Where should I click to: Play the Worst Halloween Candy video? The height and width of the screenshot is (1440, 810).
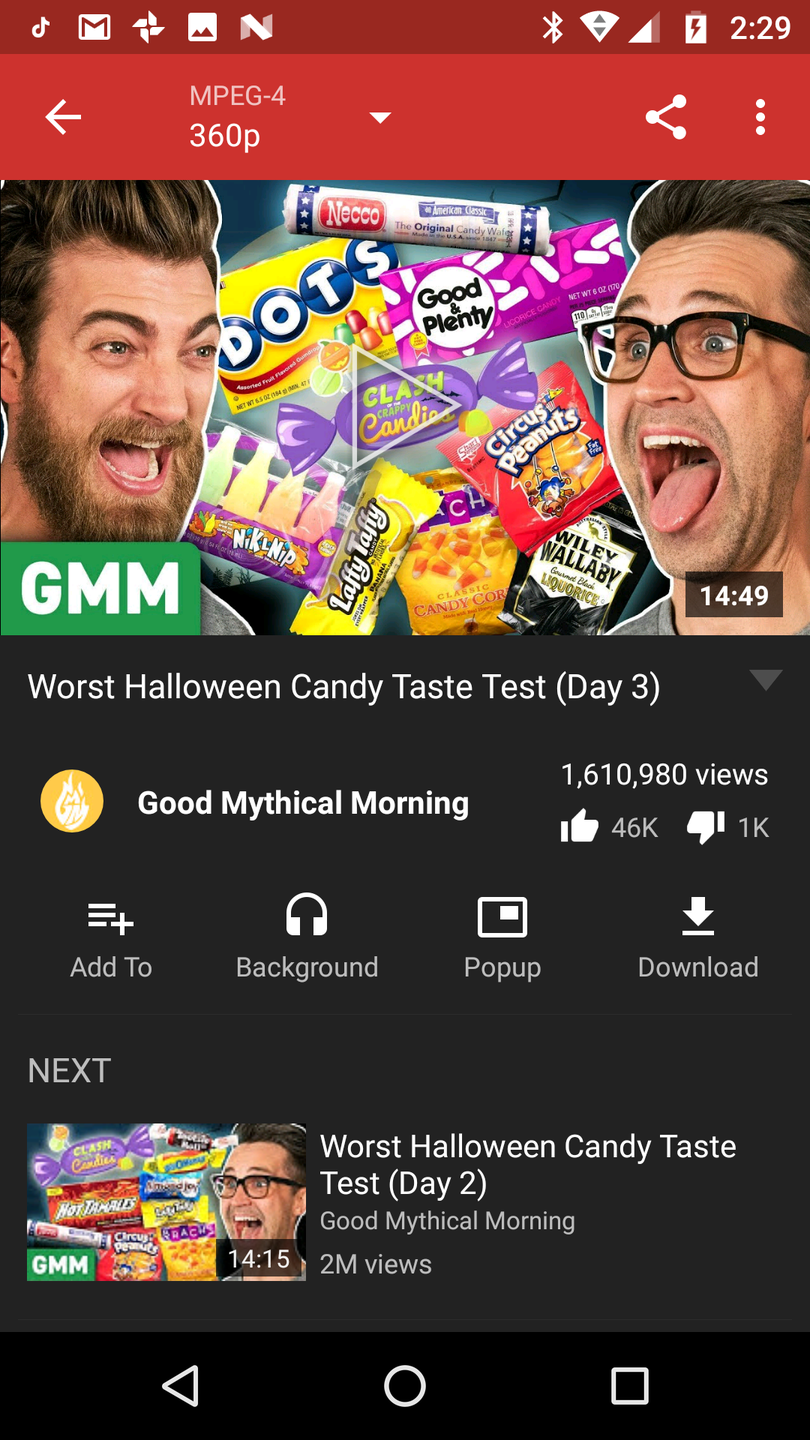click(x=405, y=407)
